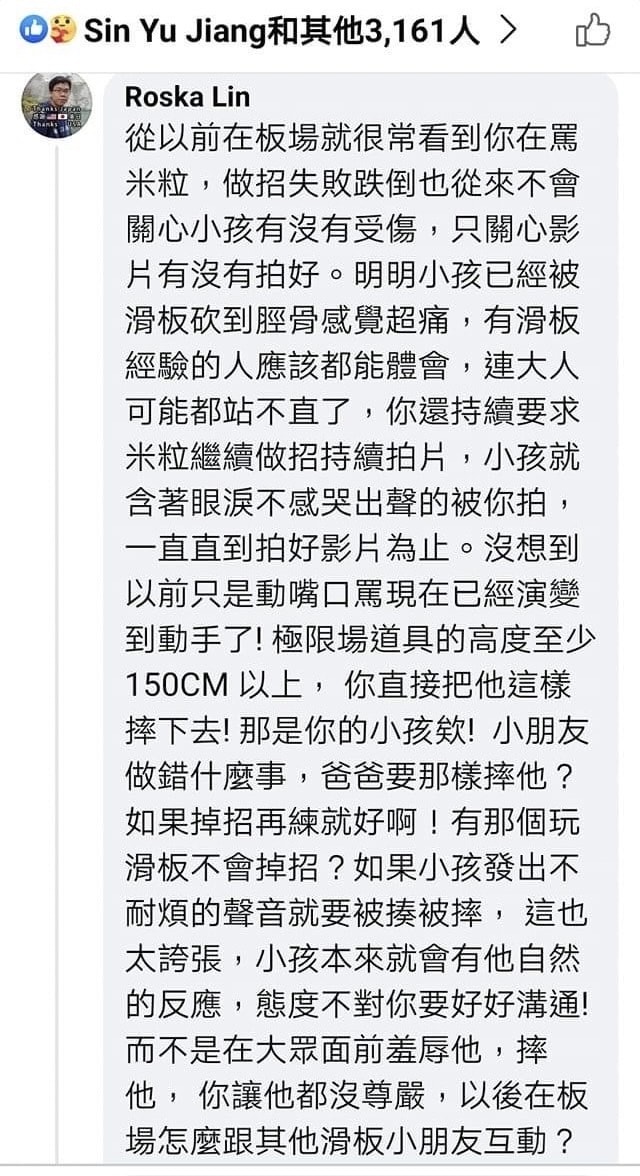Screen dimensions: 640x1176
Task: Open commenter name Roska Lin
Action: tap(187, 97)
